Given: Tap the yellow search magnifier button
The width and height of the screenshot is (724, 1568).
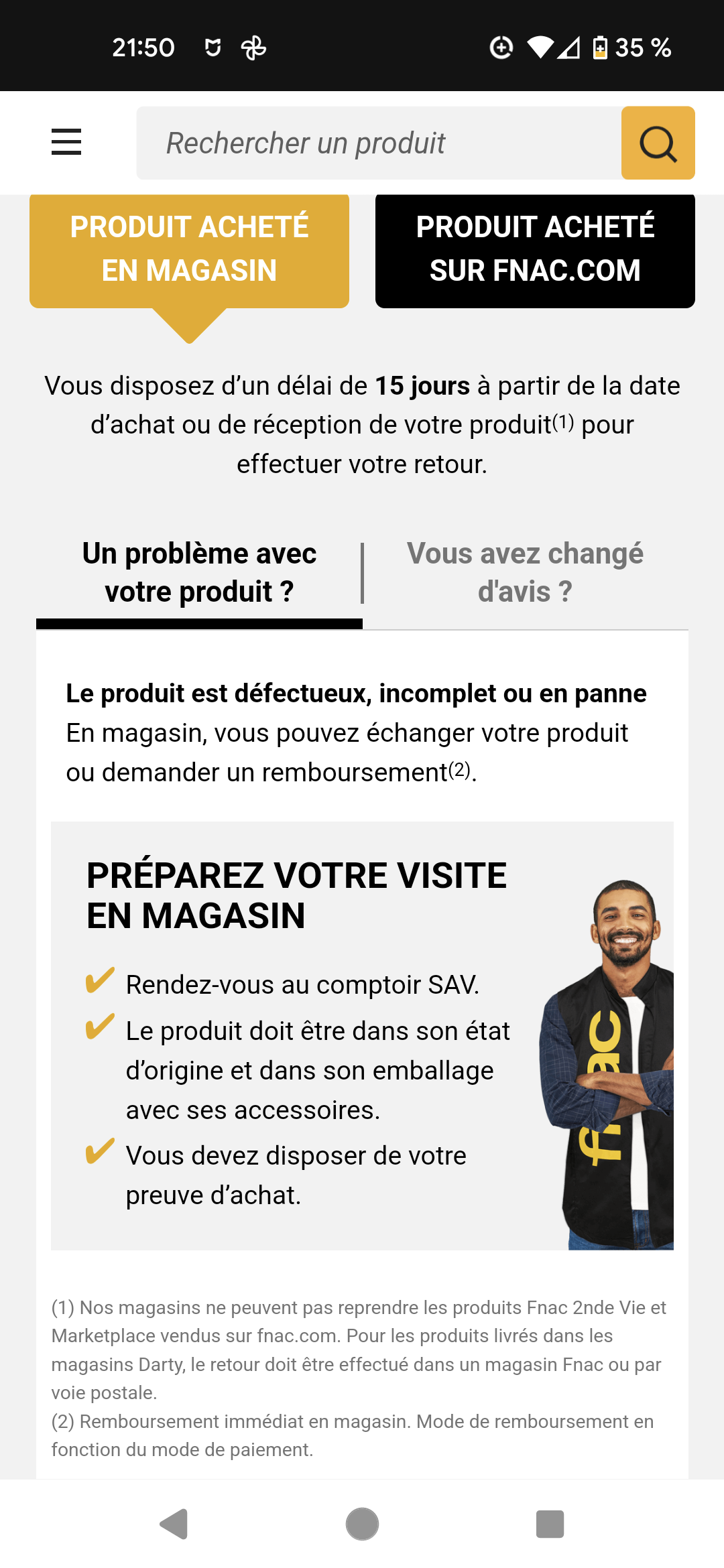Looking at the screenshot, I should pos(658,143).
